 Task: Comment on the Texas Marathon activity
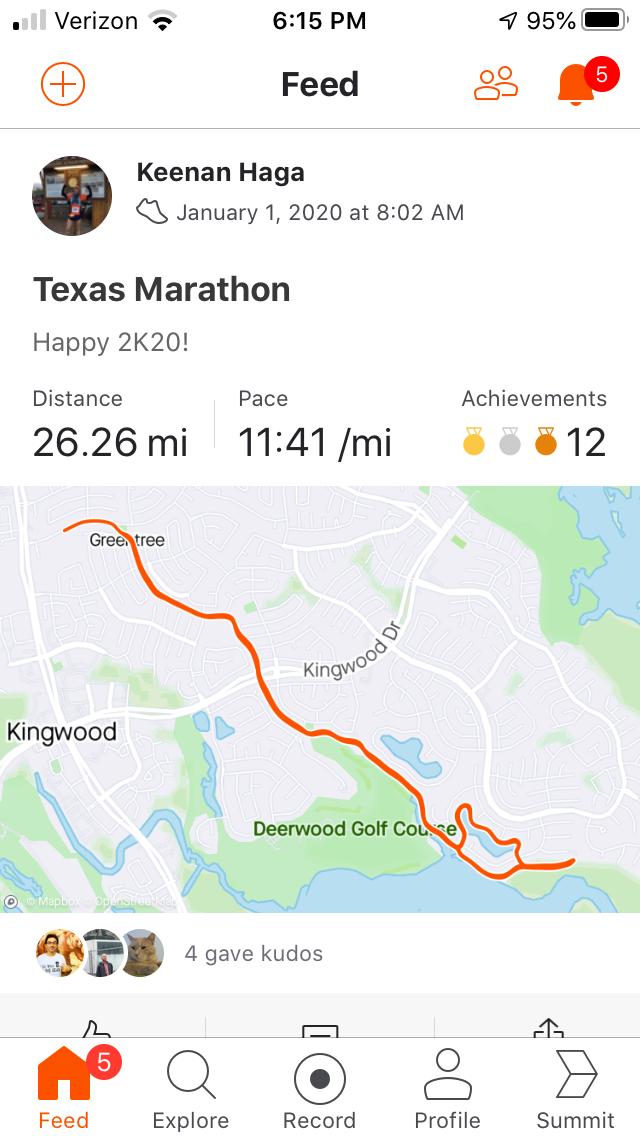(x=320, y=1030)
